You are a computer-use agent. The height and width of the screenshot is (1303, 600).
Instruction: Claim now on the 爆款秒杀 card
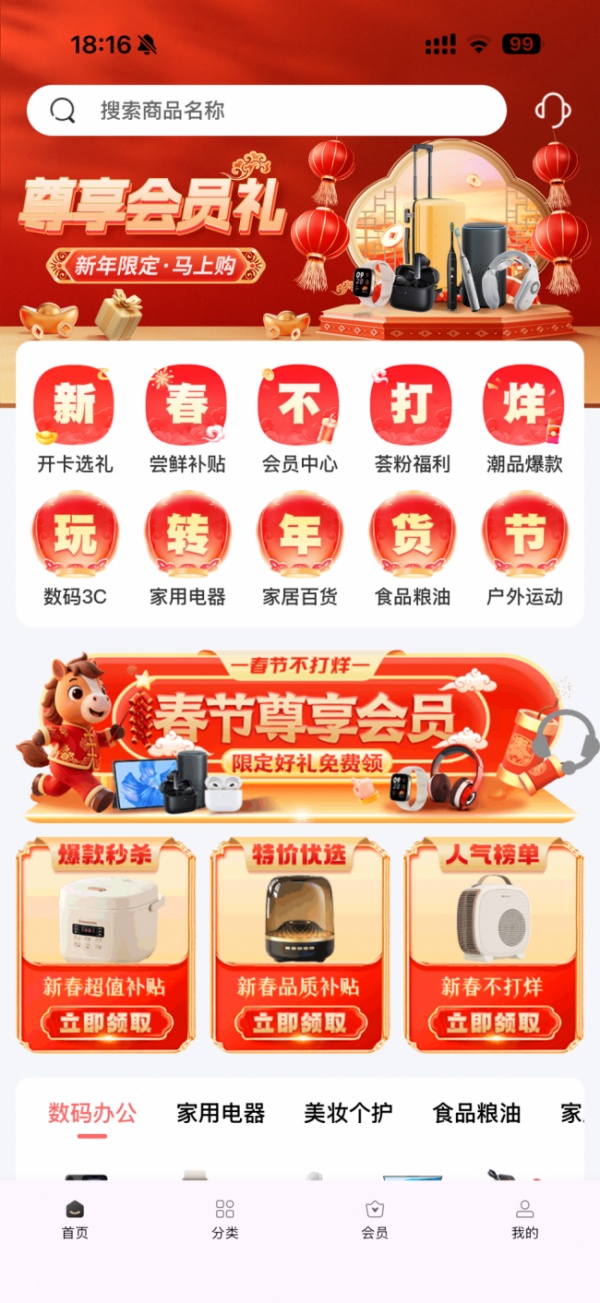tap(105, 1023)
